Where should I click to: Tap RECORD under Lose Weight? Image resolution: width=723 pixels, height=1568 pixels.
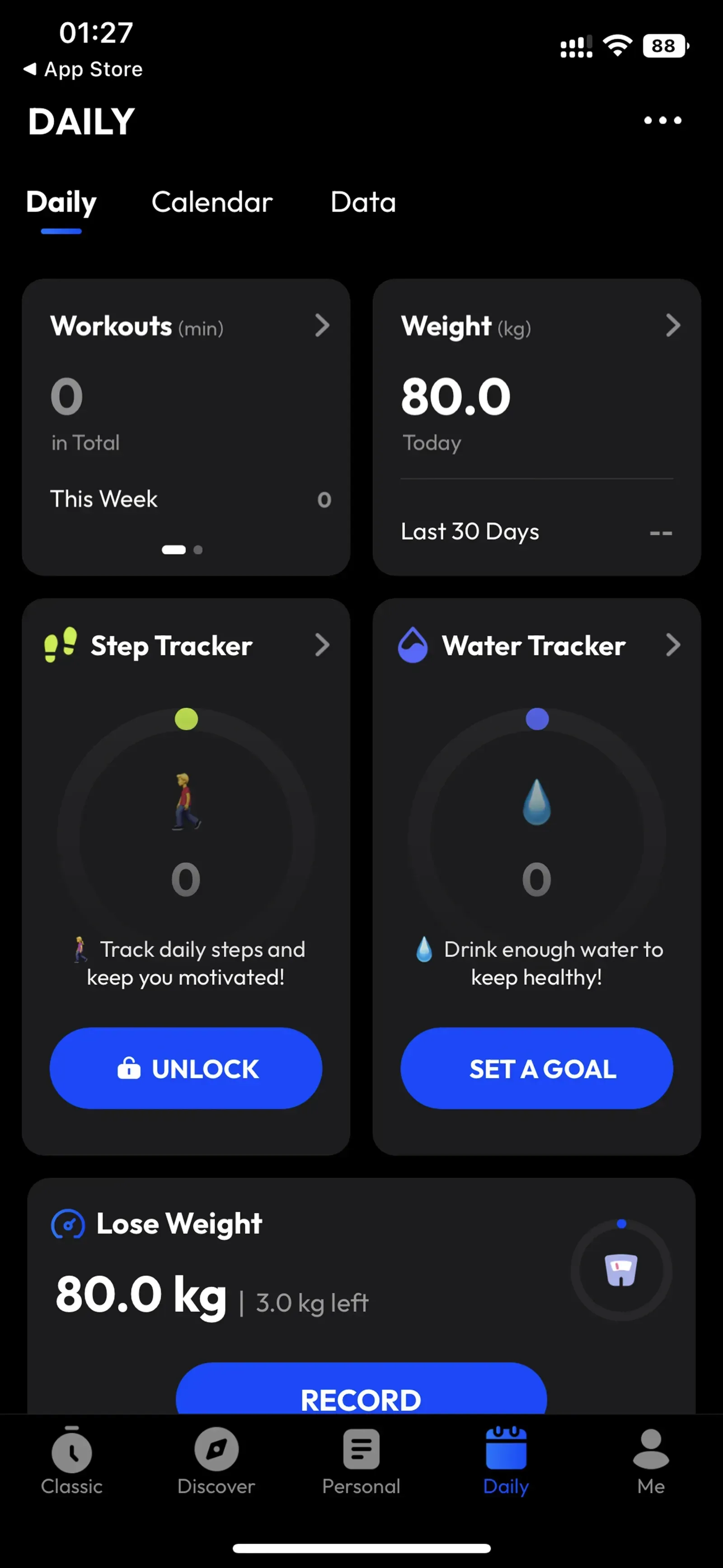pyautogui.click(x=361, y=1394)
